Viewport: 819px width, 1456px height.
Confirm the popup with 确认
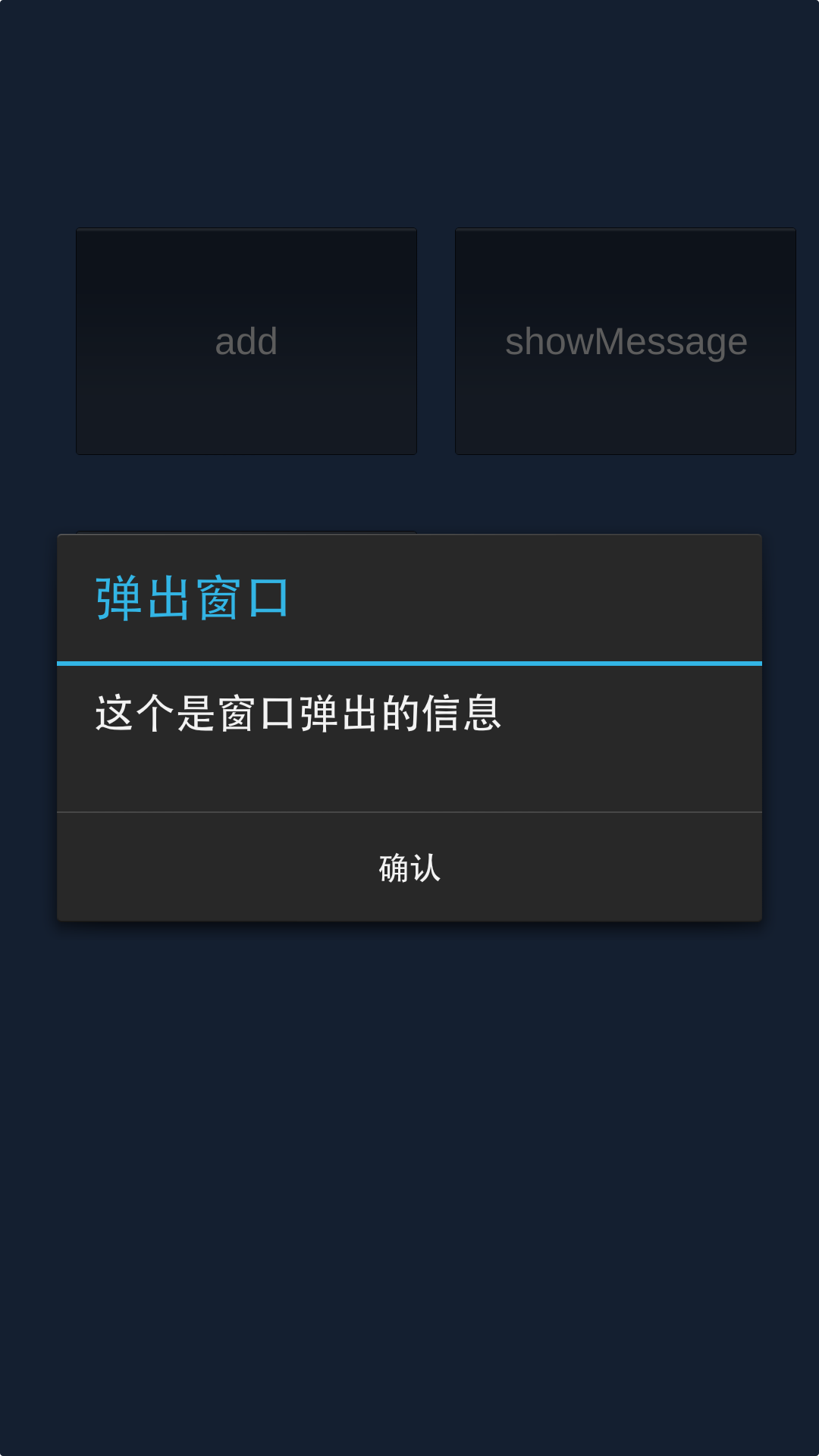(x=409, y=868)
